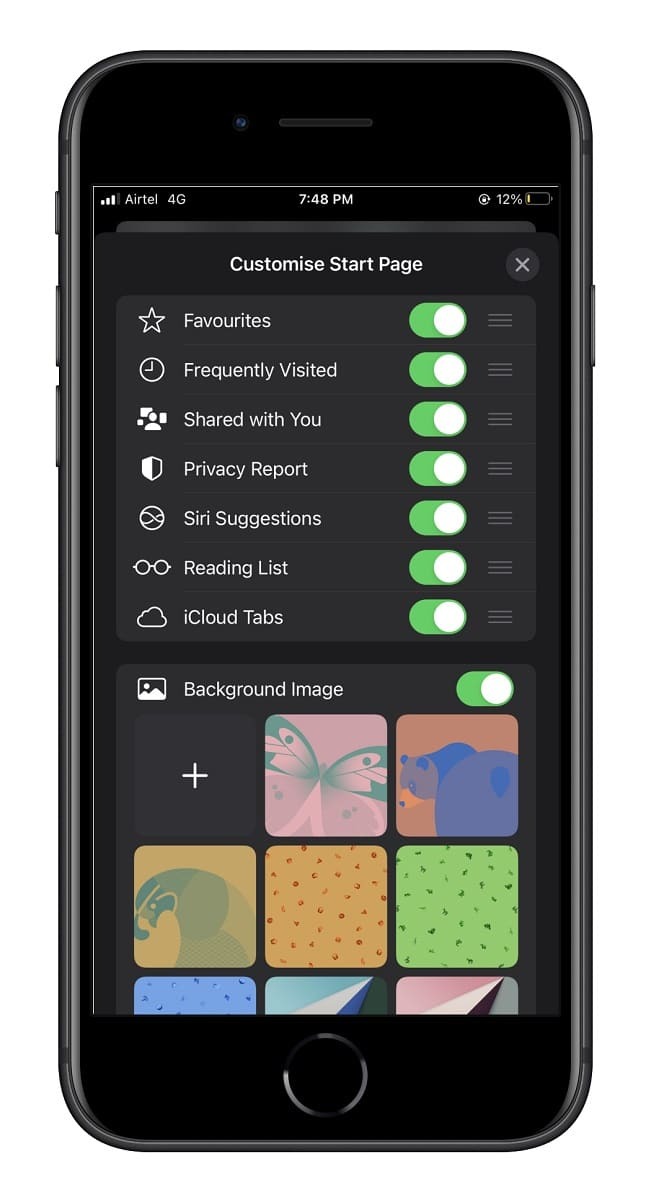Screen dimensions: 651x1200
Task: Choose the green patterned background
Action: coord(457,906)
